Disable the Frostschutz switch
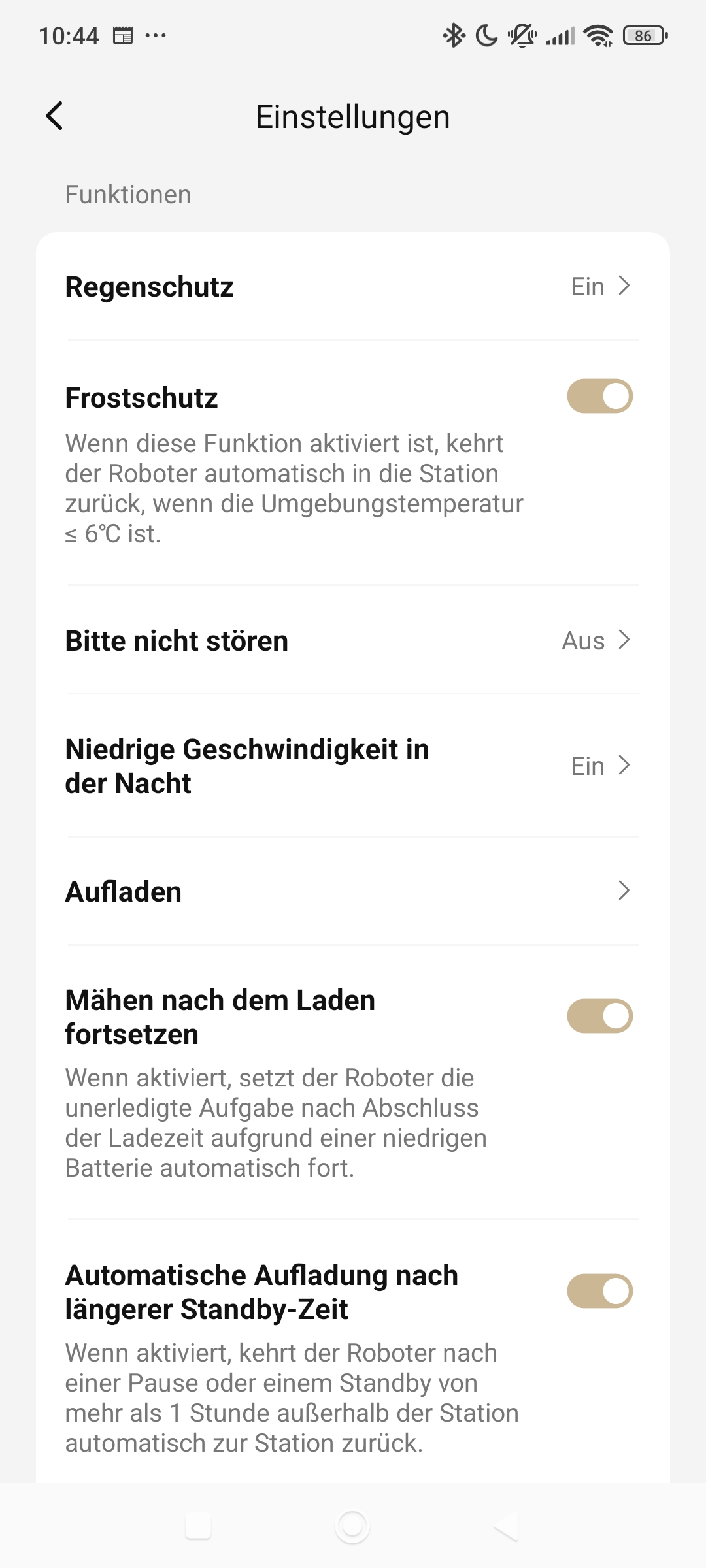The height and width of the screenshot is (1568, 706). click(599, 396)
